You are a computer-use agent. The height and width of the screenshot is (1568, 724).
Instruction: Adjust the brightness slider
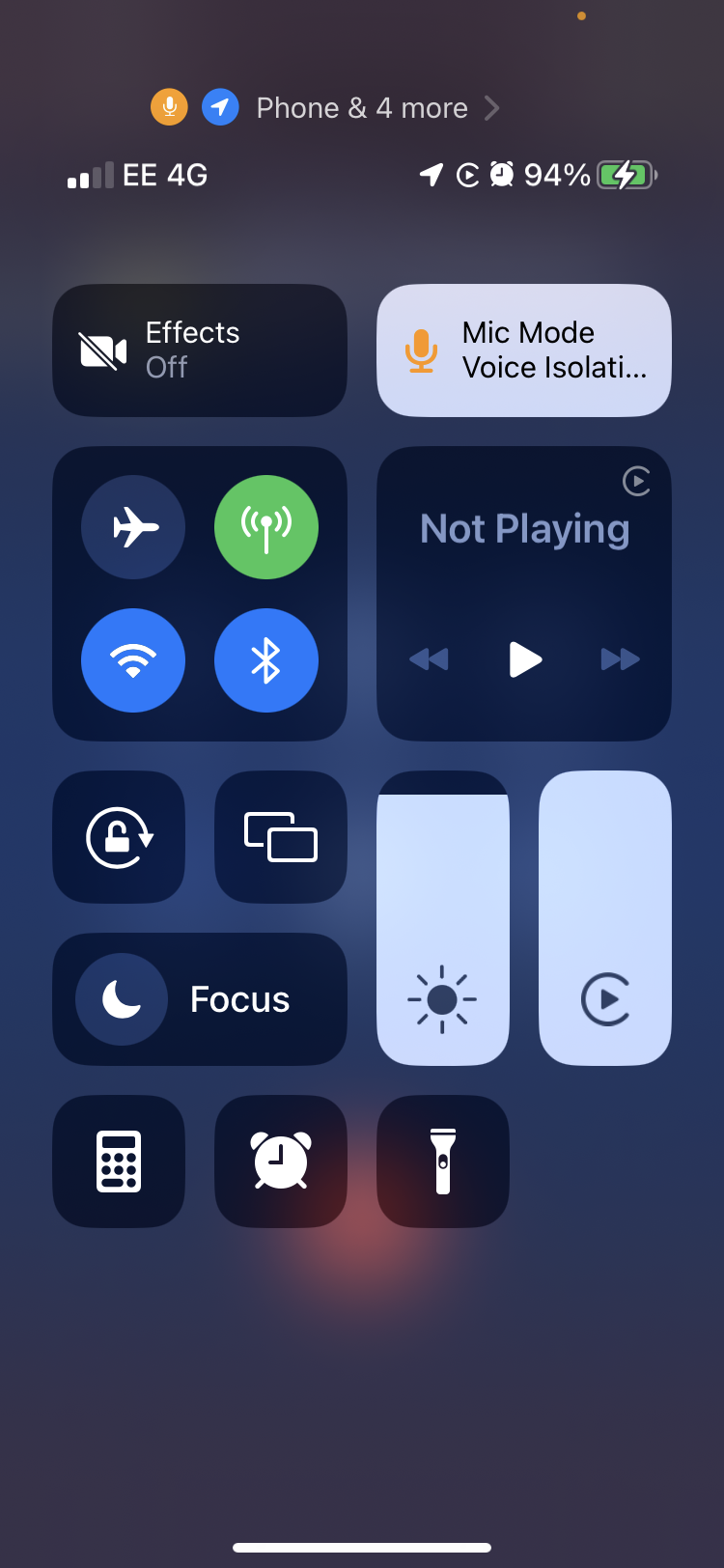pos(442,917)
